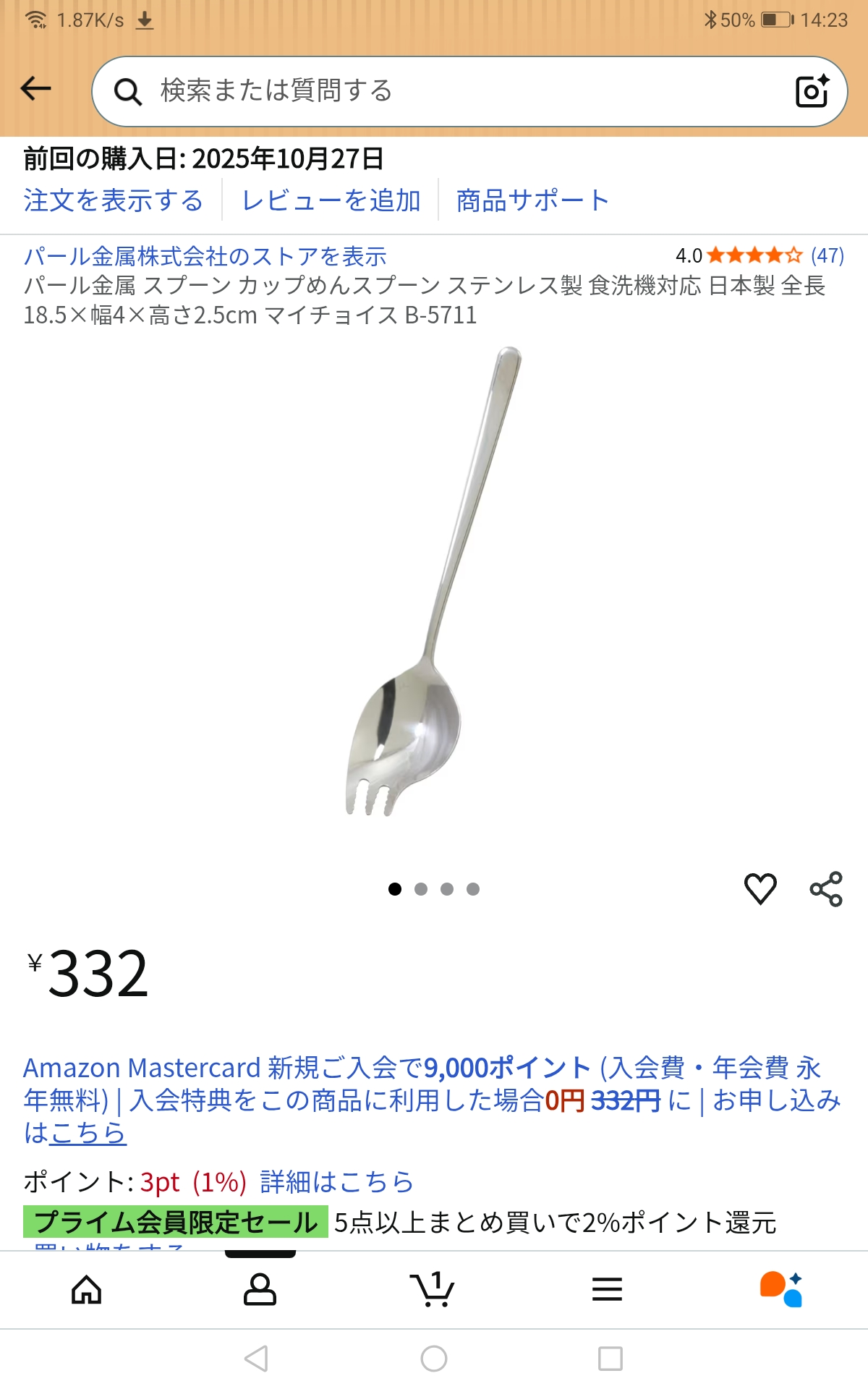Open camera lens search icon
This screenshot has width=868, height=1389.
click(x=812, y=91)
